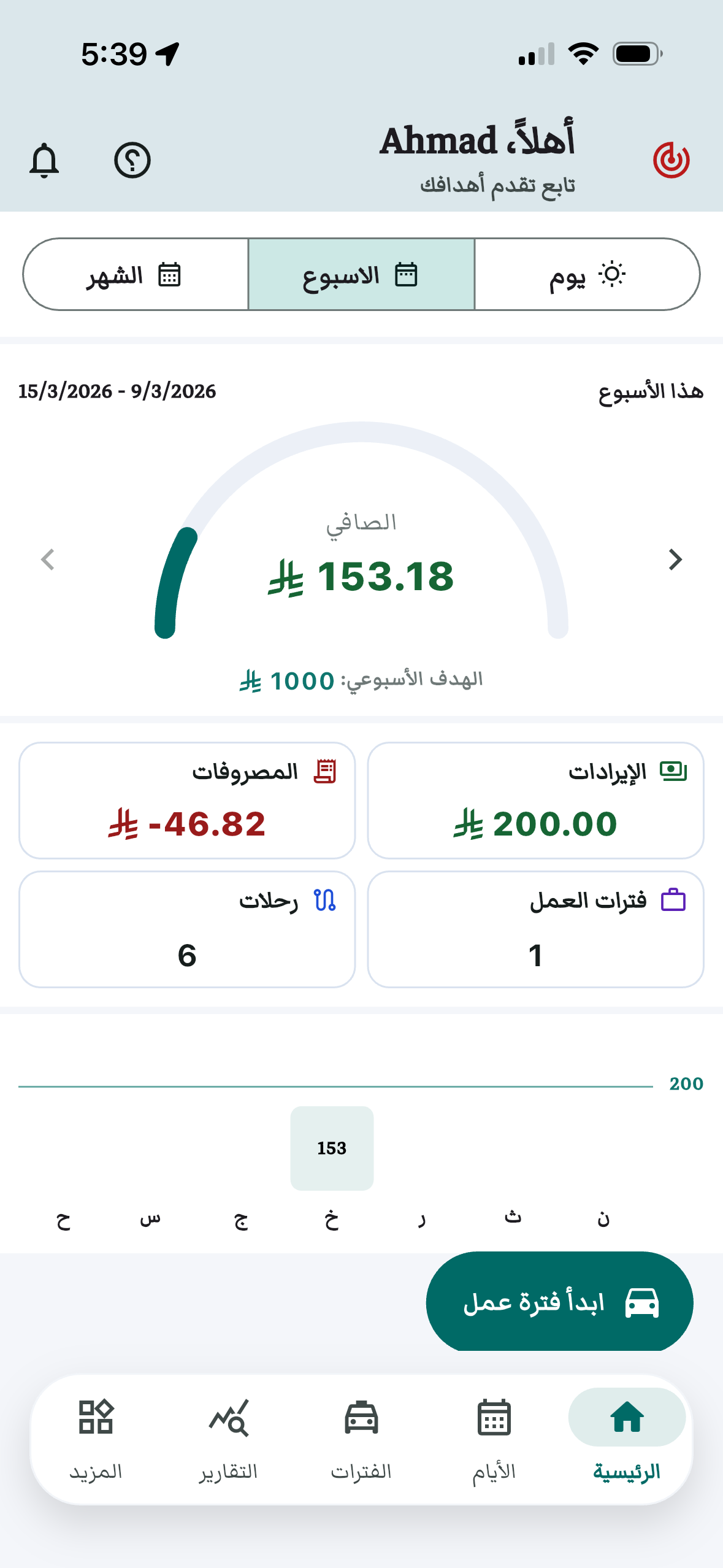Screen dimensions: 723x1568
Task: Go to previous week with left chevron
Action: point(48,559)
